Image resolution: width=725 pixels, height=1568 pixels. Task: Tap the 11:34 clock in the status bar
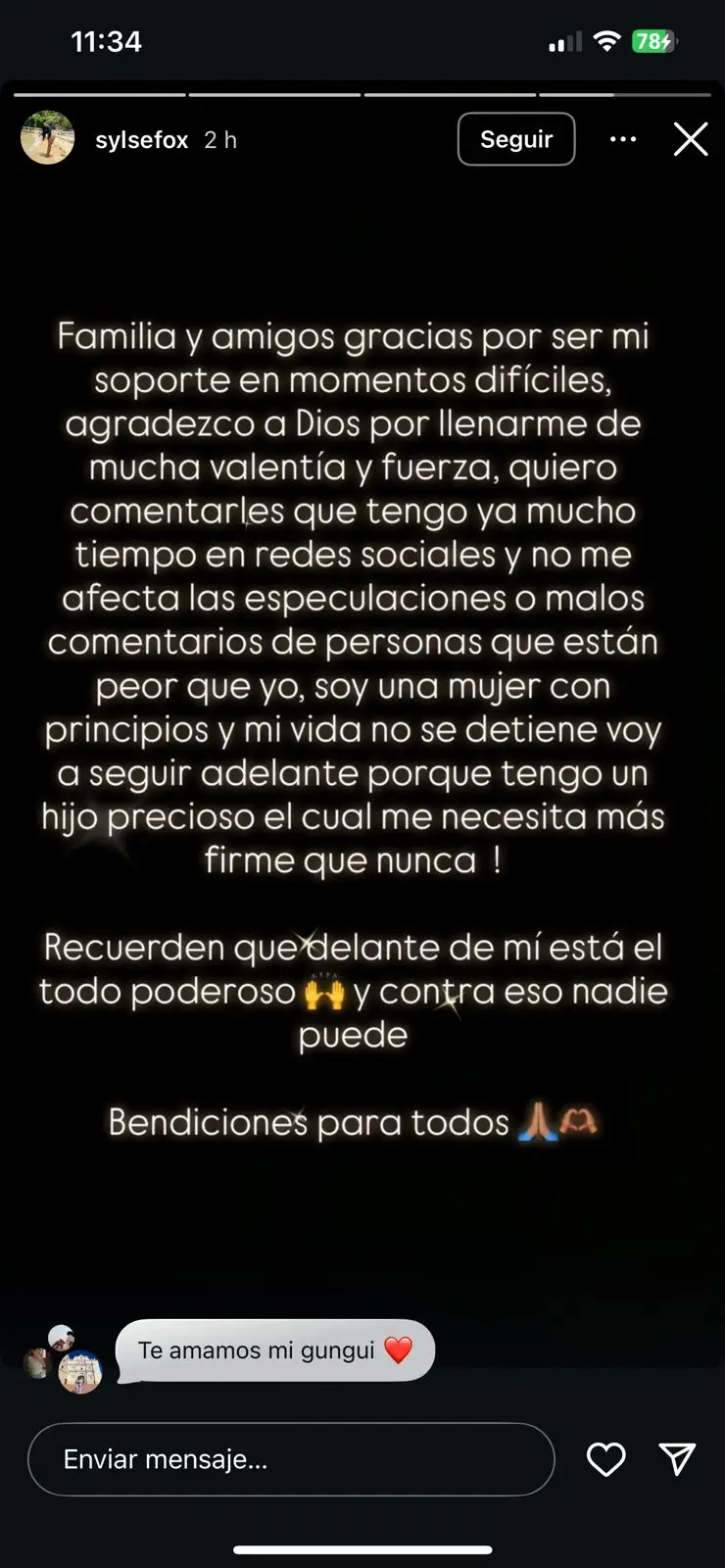click(x=106, y=41)
